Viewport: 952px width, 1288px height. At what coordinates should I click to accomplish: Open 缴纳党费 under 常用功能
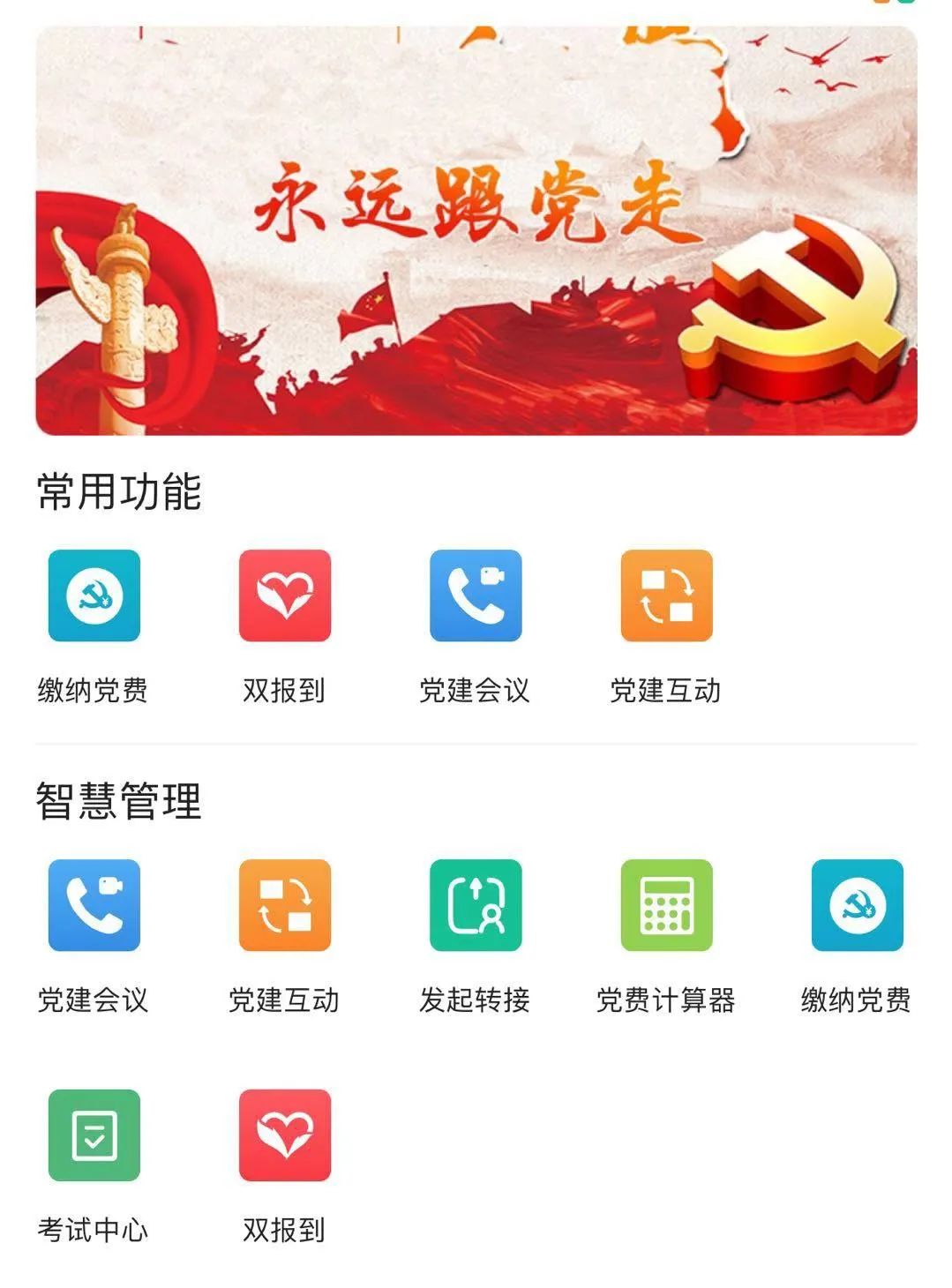[94, 596]
